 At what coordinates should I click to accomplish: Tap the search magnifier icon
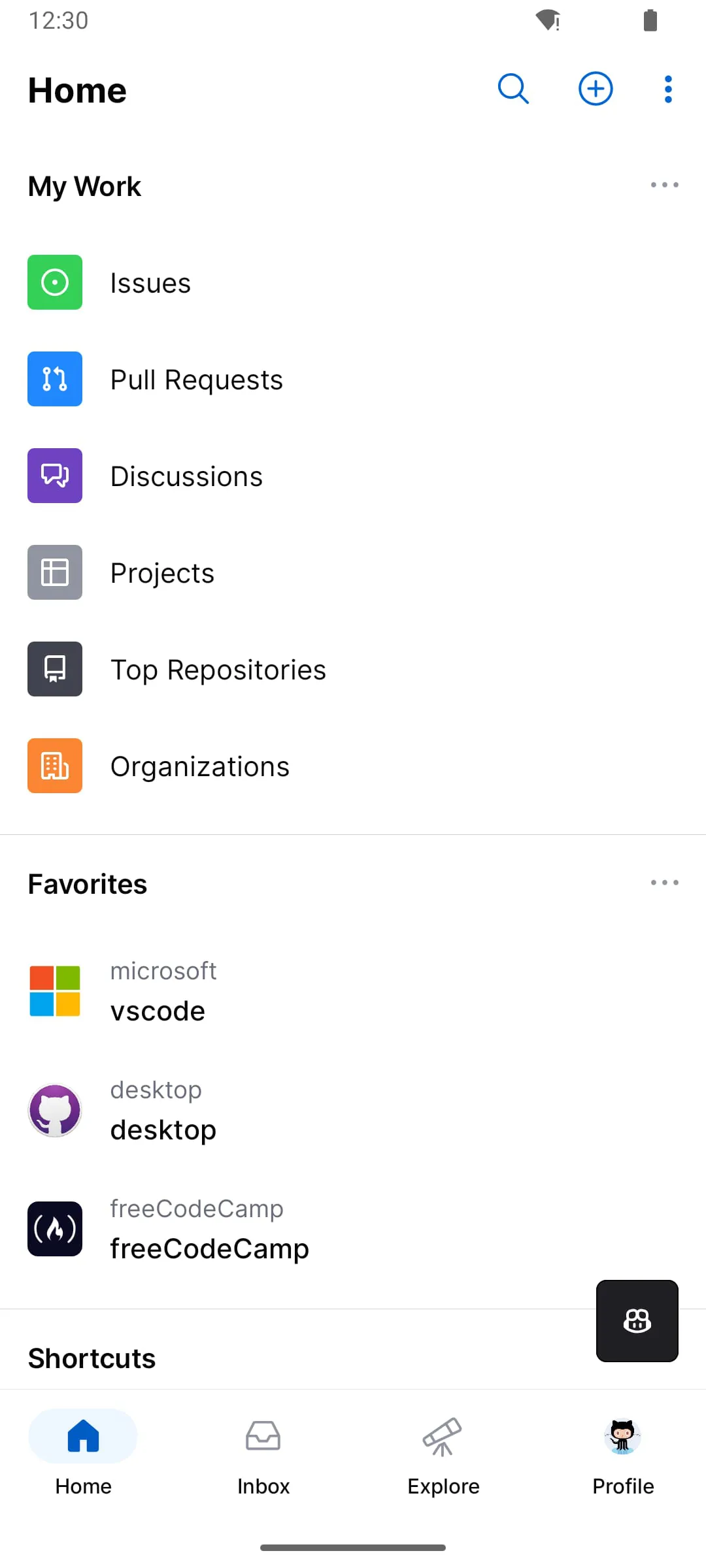(x=514, y=89)
